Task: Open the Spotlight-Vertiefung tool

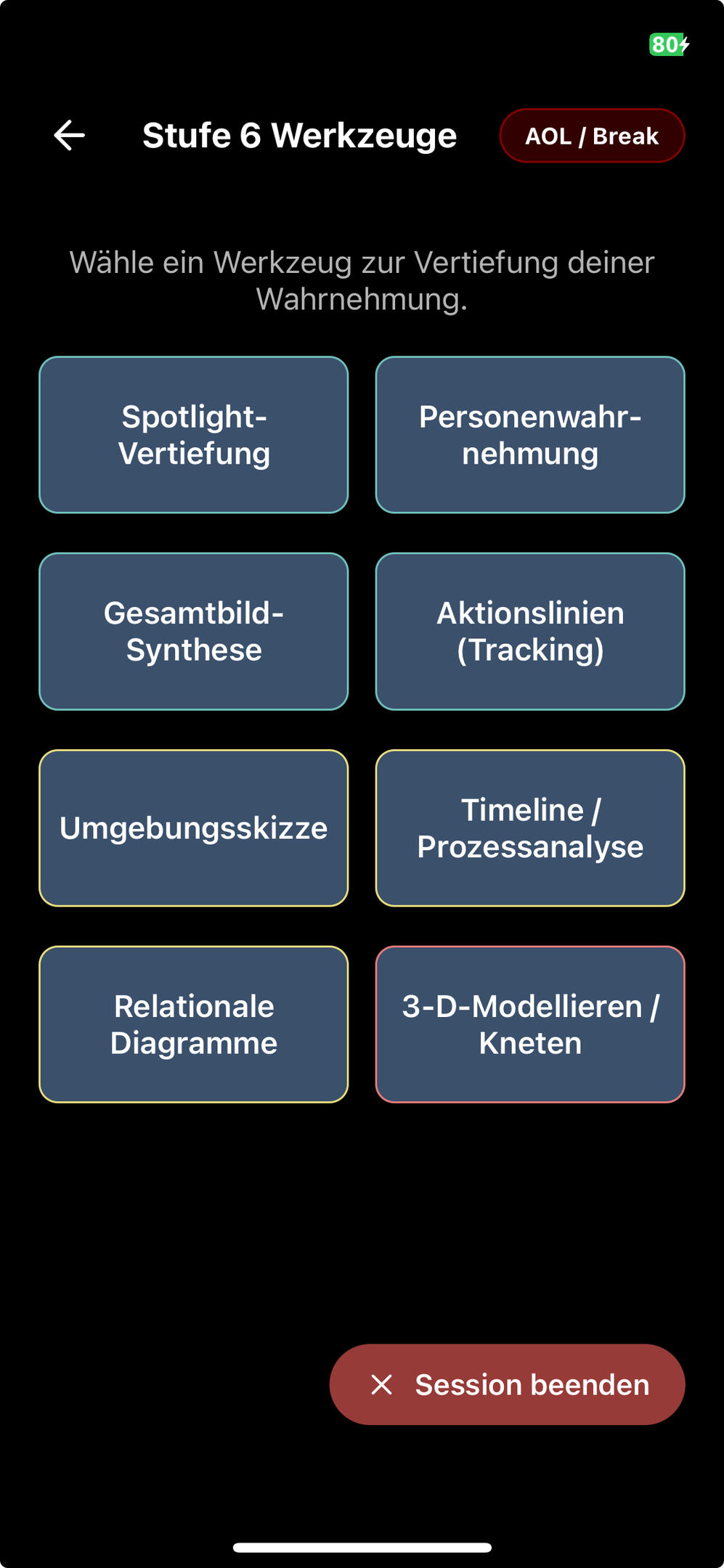Action: coord(194,435)
